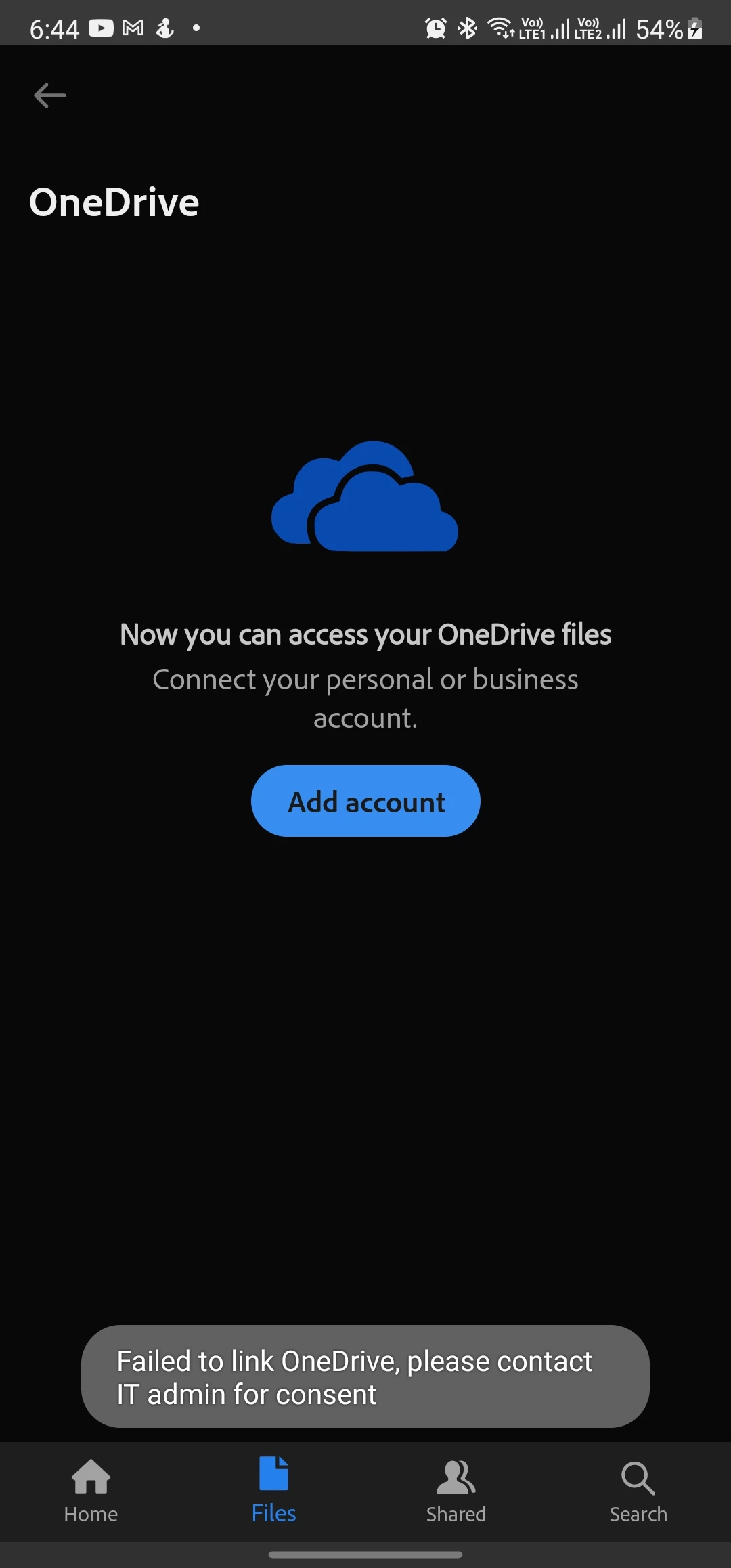Select the Files tab
This screenshot has width=731, height=1568.
pyautogui.click(x=273, y=1490)
